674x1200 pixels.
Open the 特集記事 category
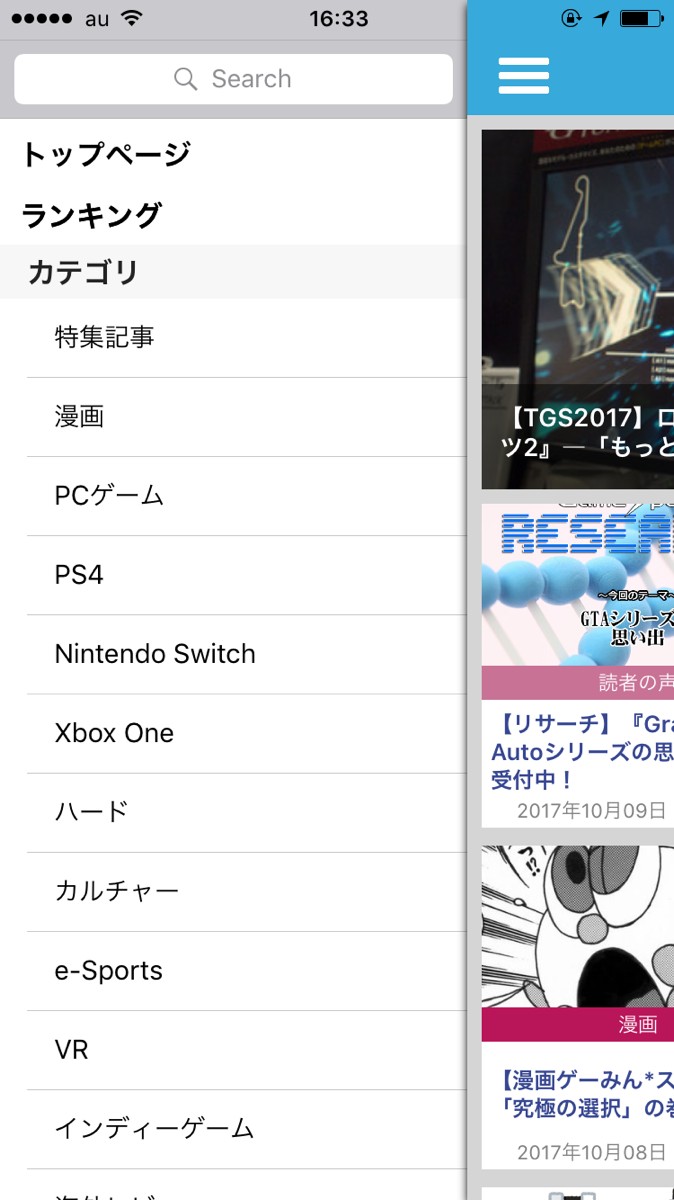pos(105,337)
